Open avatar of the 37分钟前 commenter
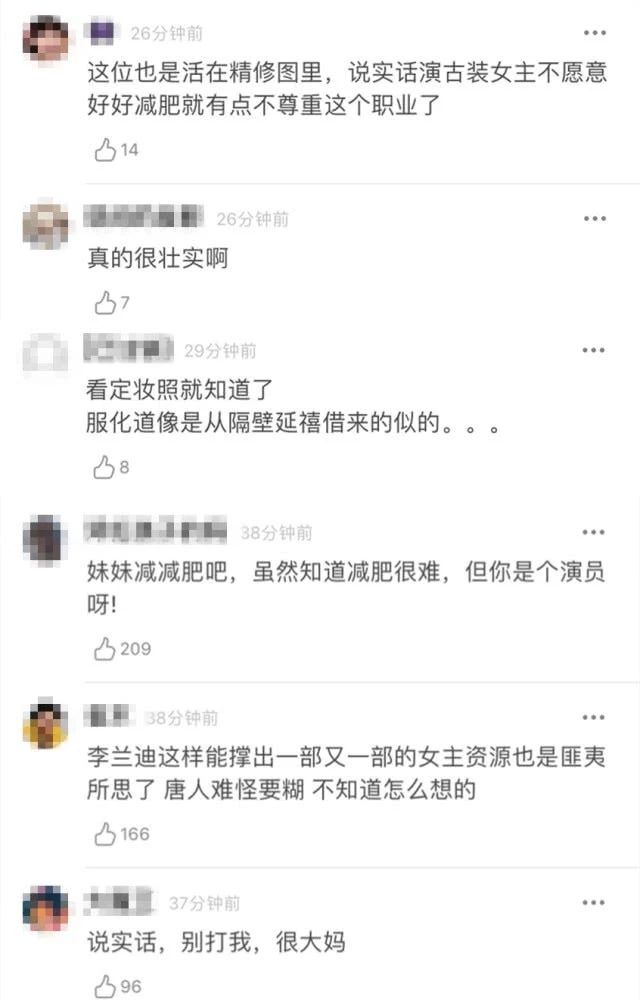Screen dimensions: 640x1000 point(46,909)
